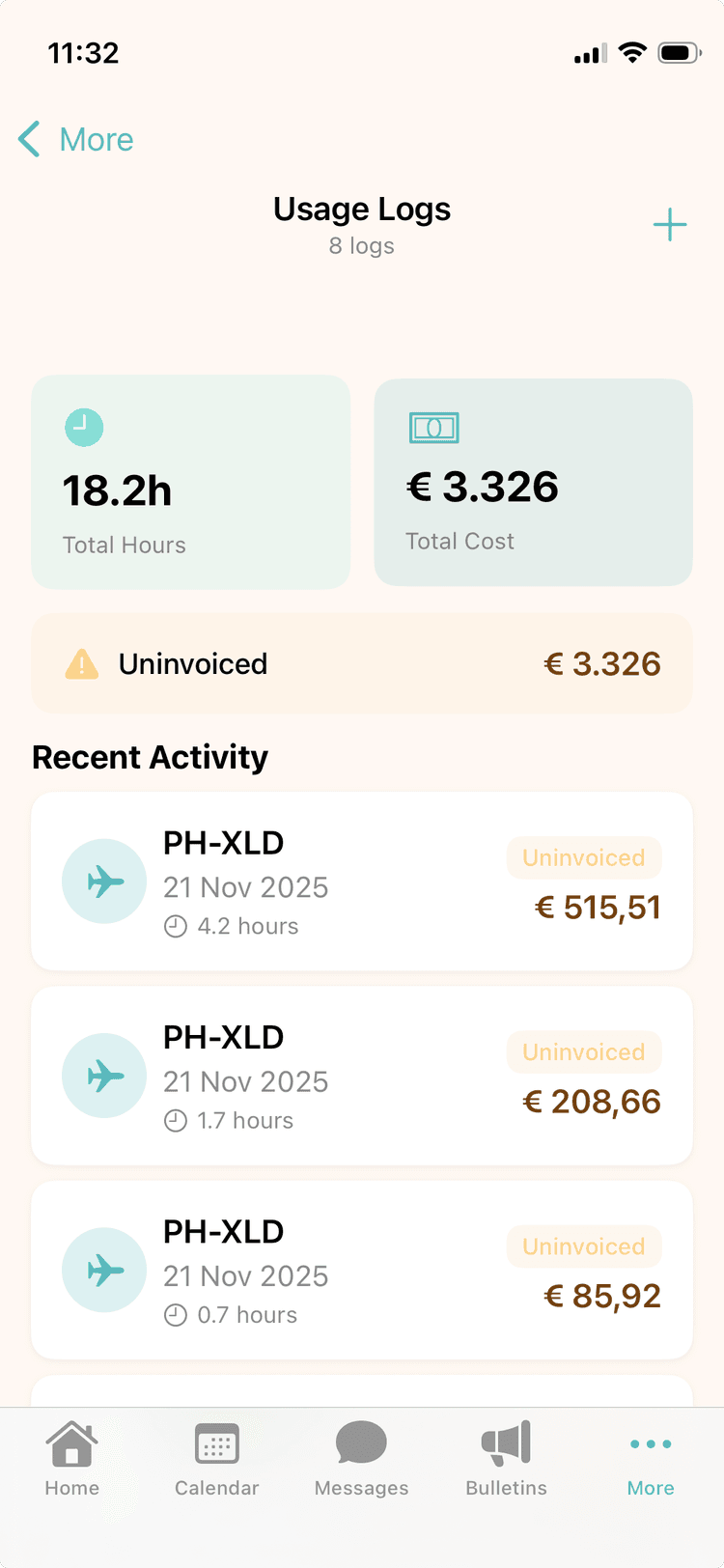
Task: Tap the airplane icon on the 4.2 hours log
Action: pyautogui.click(x=103, y=881)
